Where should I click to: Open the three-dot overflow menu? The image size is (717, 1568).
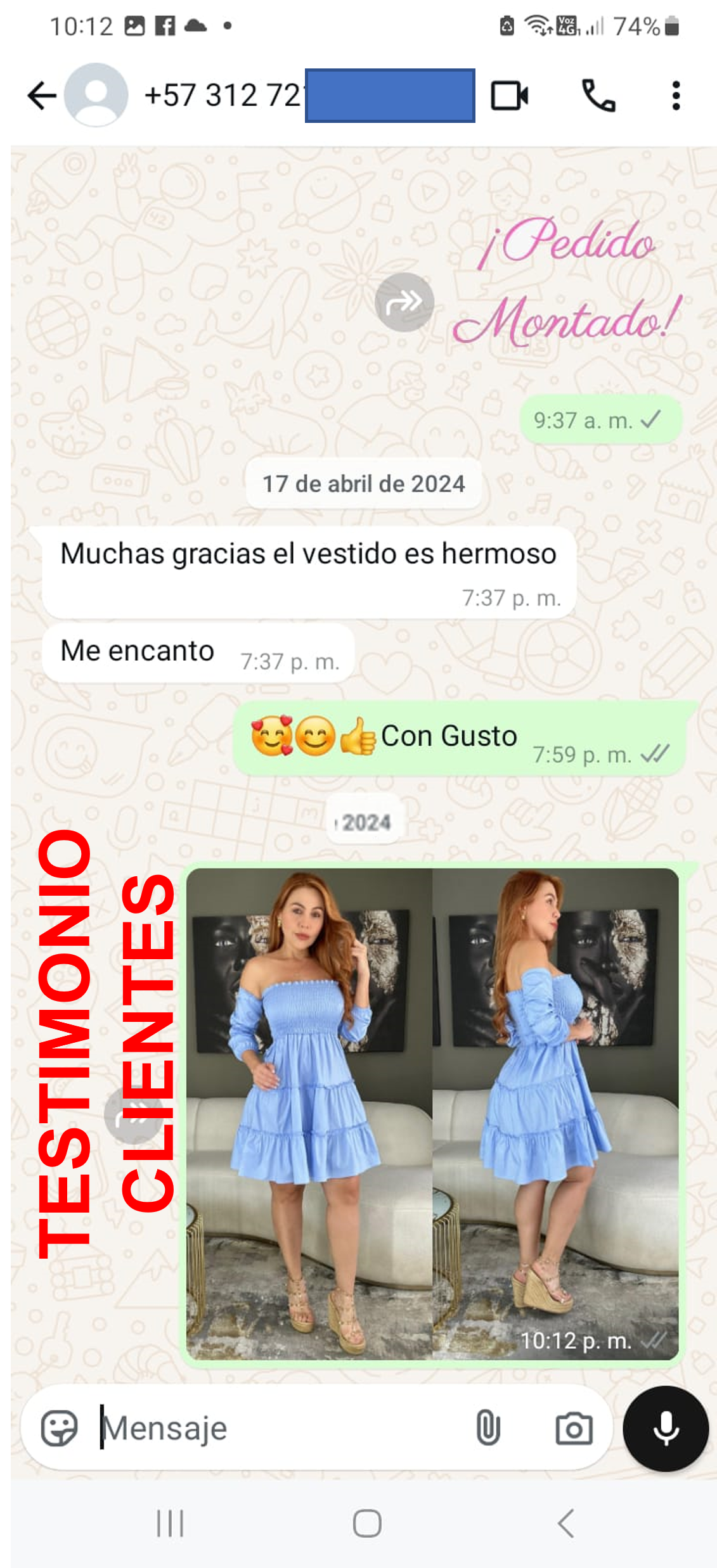(x=676, y=96)
